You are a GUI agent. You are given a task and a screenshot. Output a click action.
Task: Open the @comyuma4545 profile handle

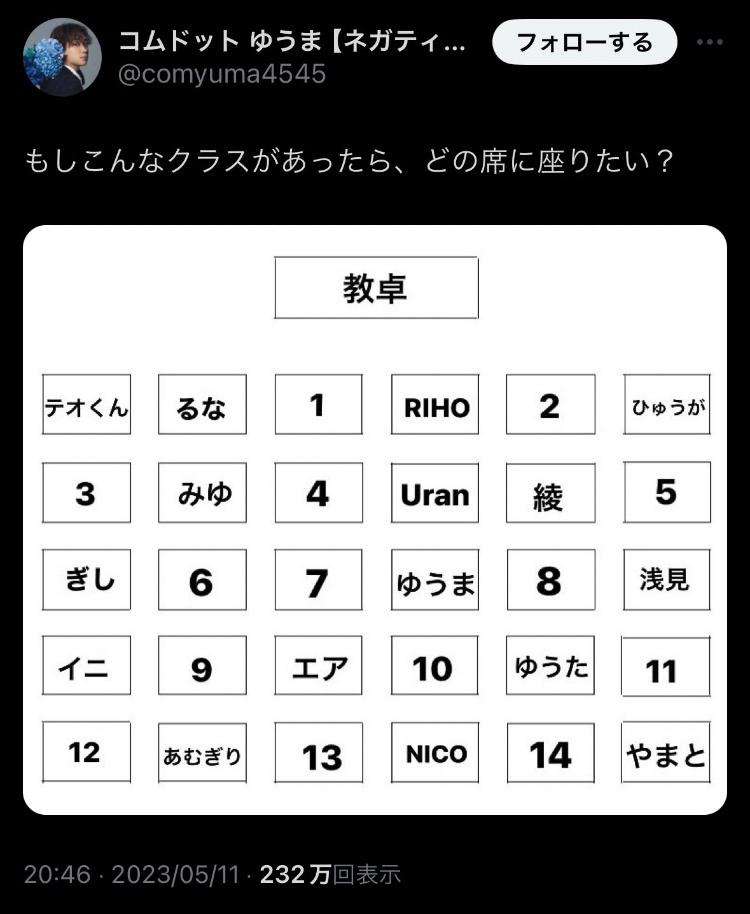(x=222, y=75)
